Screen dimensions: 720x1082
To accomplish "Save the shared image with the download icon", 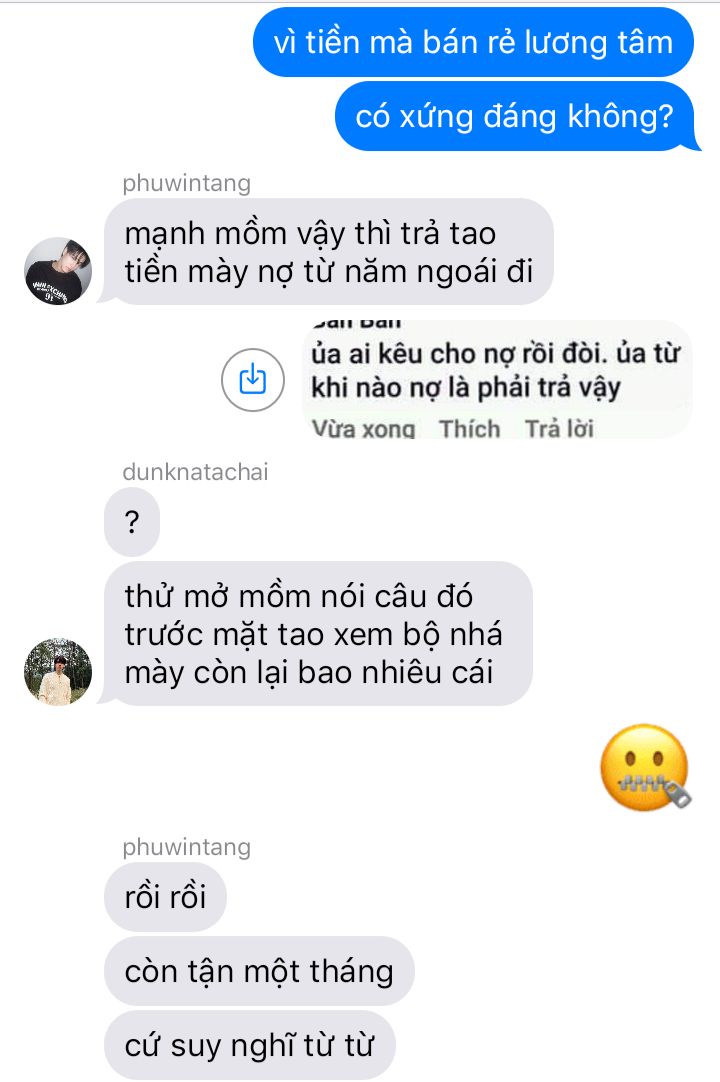I will tap(253, 380).
